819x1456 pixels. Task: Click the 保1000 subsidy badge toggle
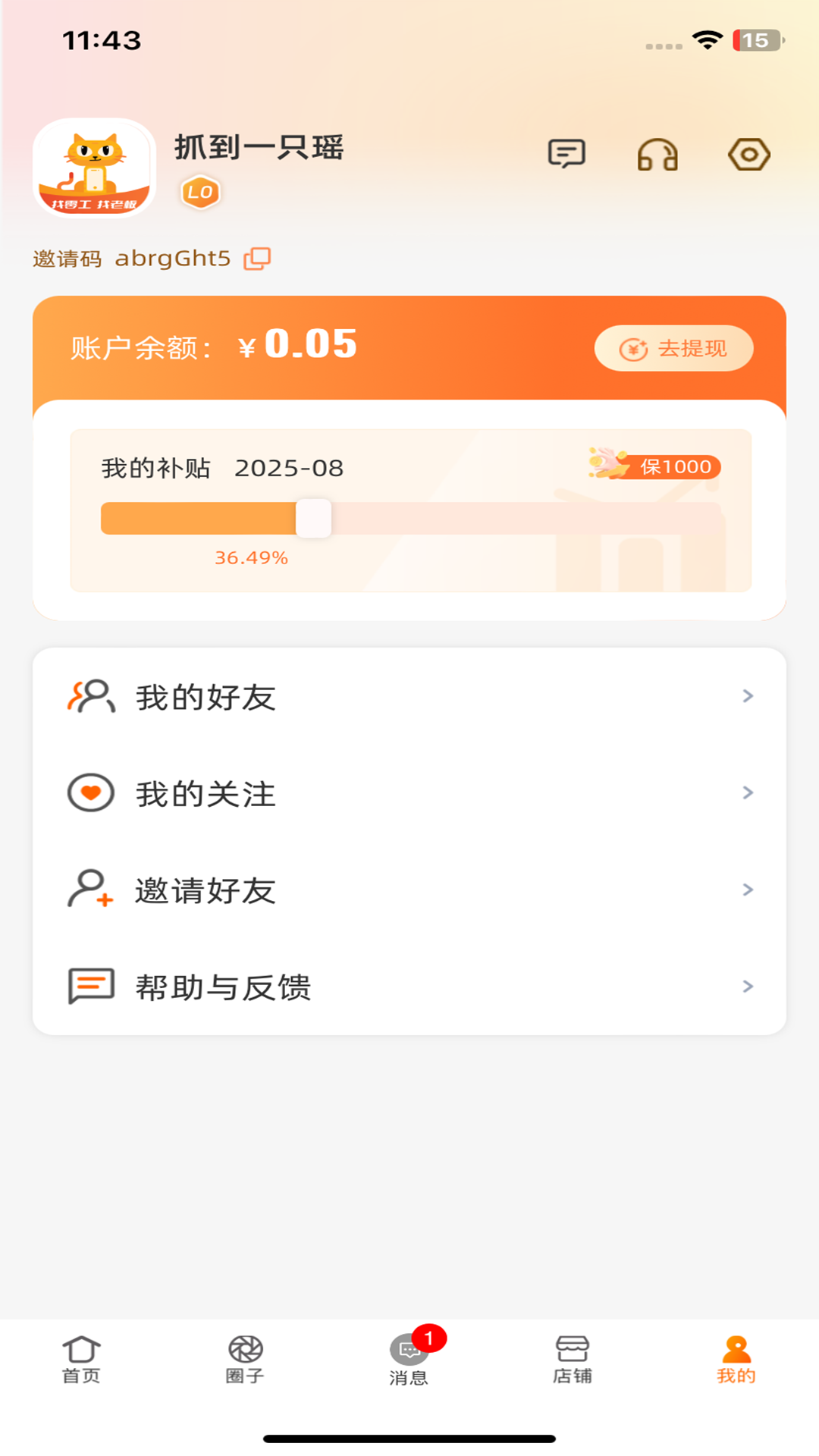tap(677, 467)
